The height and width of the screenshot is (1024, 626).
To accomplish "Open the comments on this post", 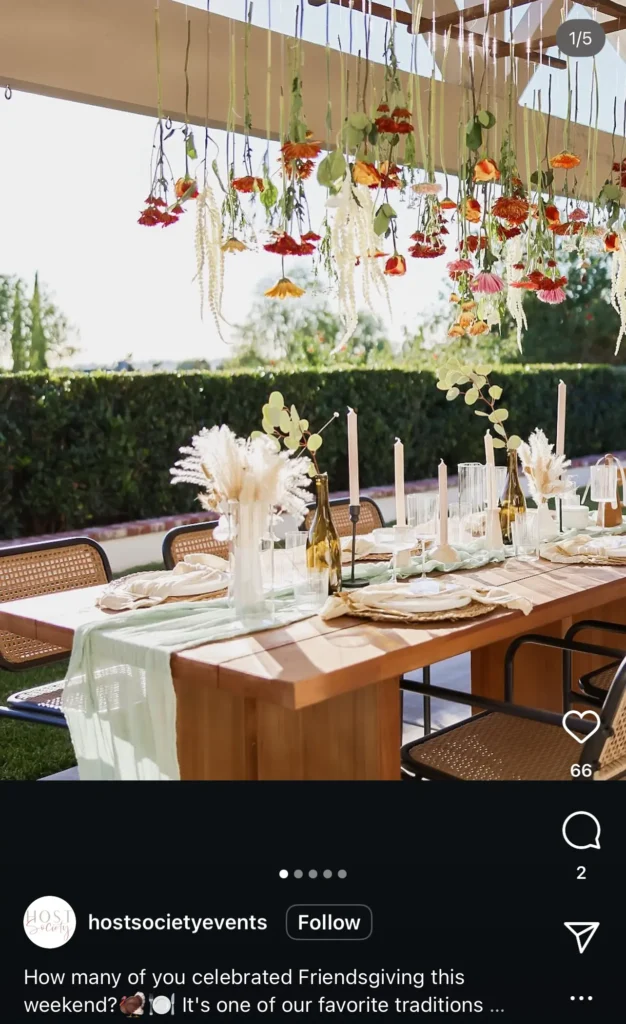I will 581,831.
